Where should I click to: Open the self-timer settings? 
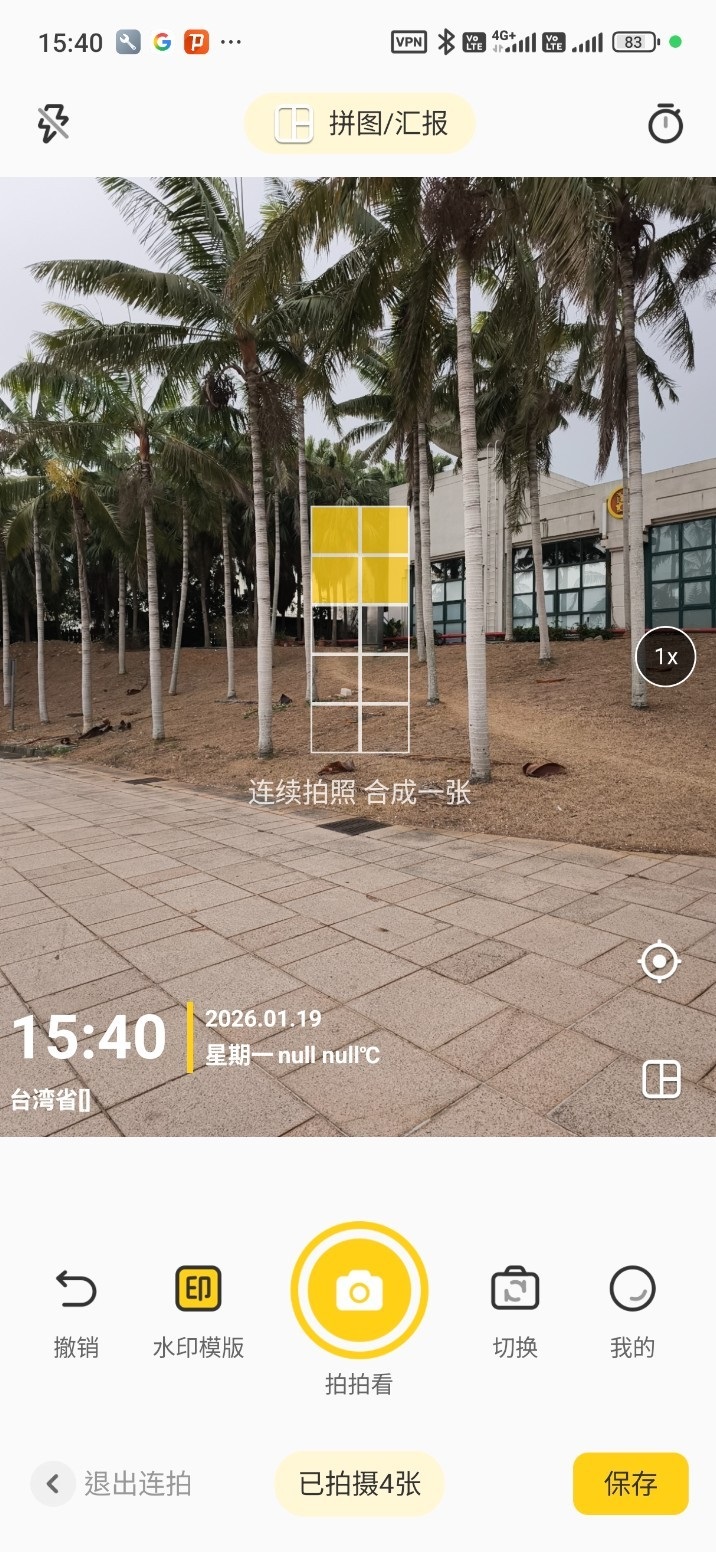tap(665, 124)
